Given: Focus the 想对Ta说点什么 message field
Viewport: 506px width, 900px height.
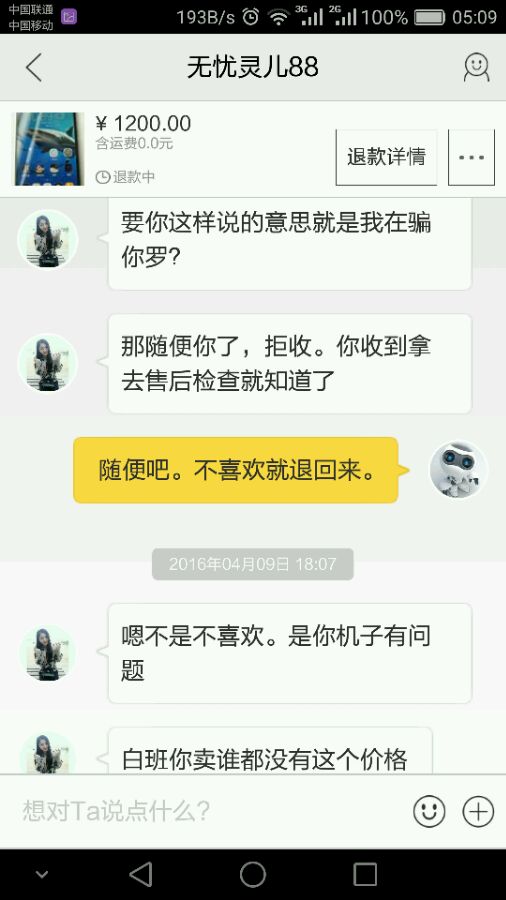Looking at the screenshot, I should click(207, 811).
